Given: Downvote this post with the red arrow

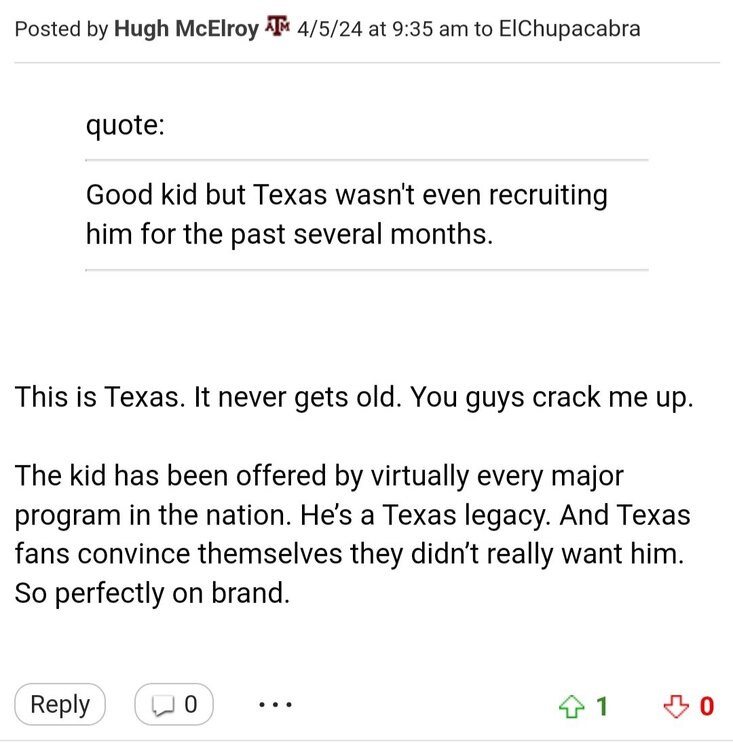Looking at the screenshot, I should [x=677, y=707].
